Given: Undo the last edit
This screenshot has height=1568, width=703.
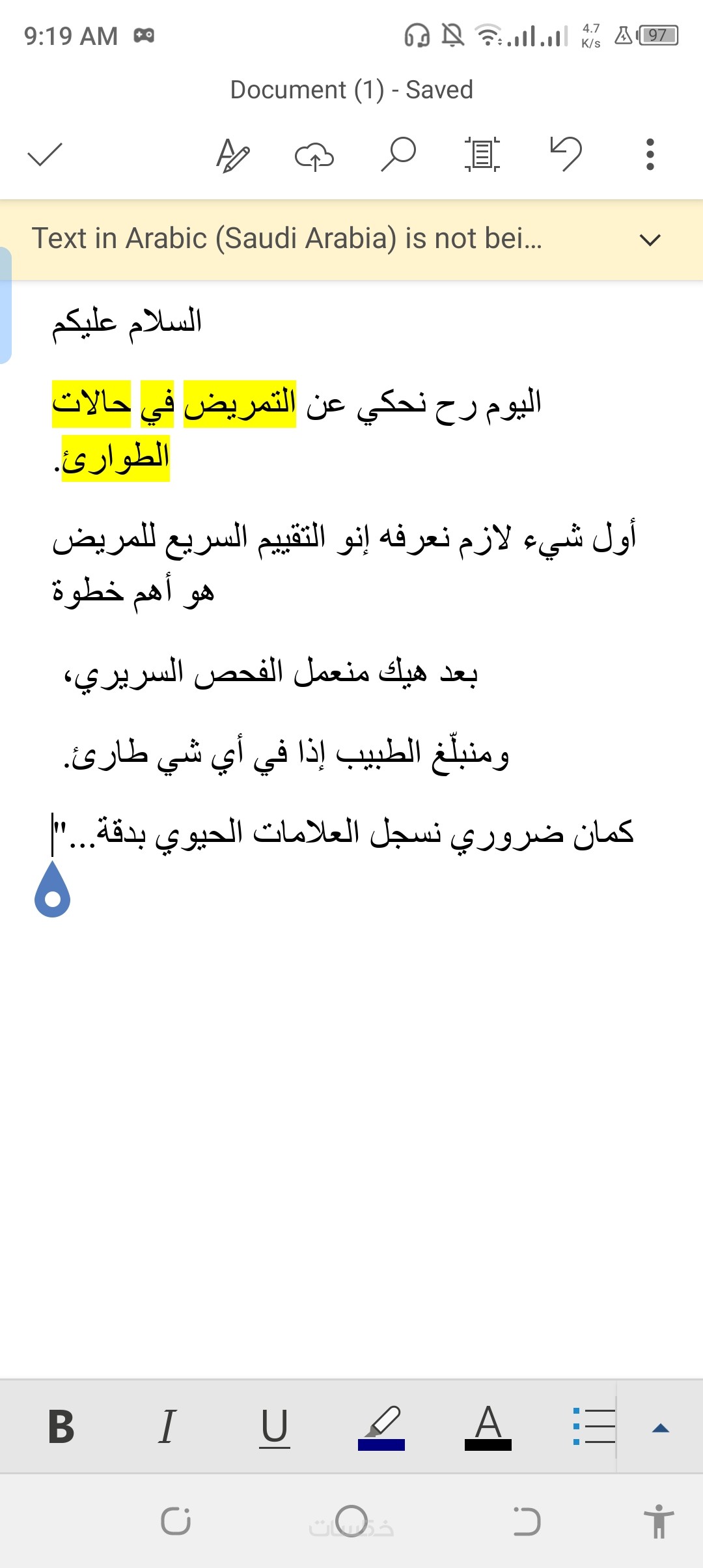Looking at the screenshot, I should pos(566,154).
